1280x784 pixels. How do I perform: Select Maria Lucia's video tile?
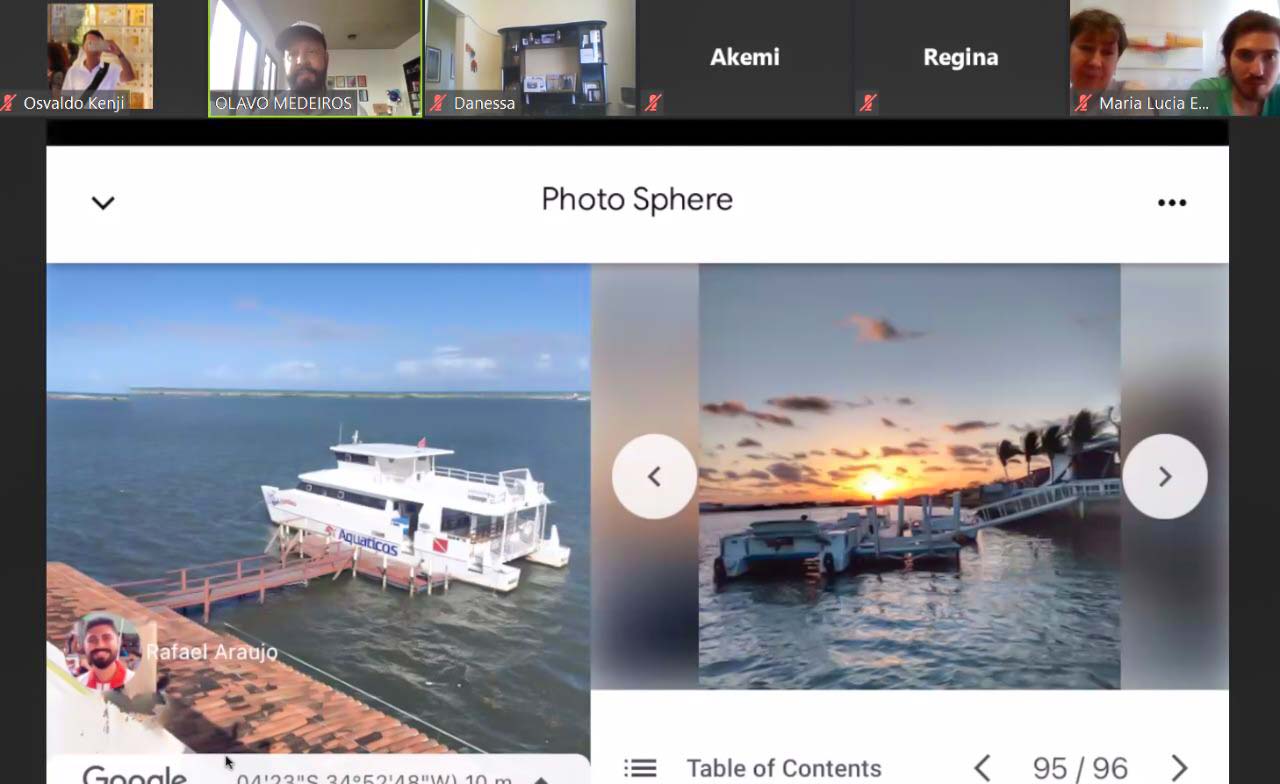(x=1174, y=57)
